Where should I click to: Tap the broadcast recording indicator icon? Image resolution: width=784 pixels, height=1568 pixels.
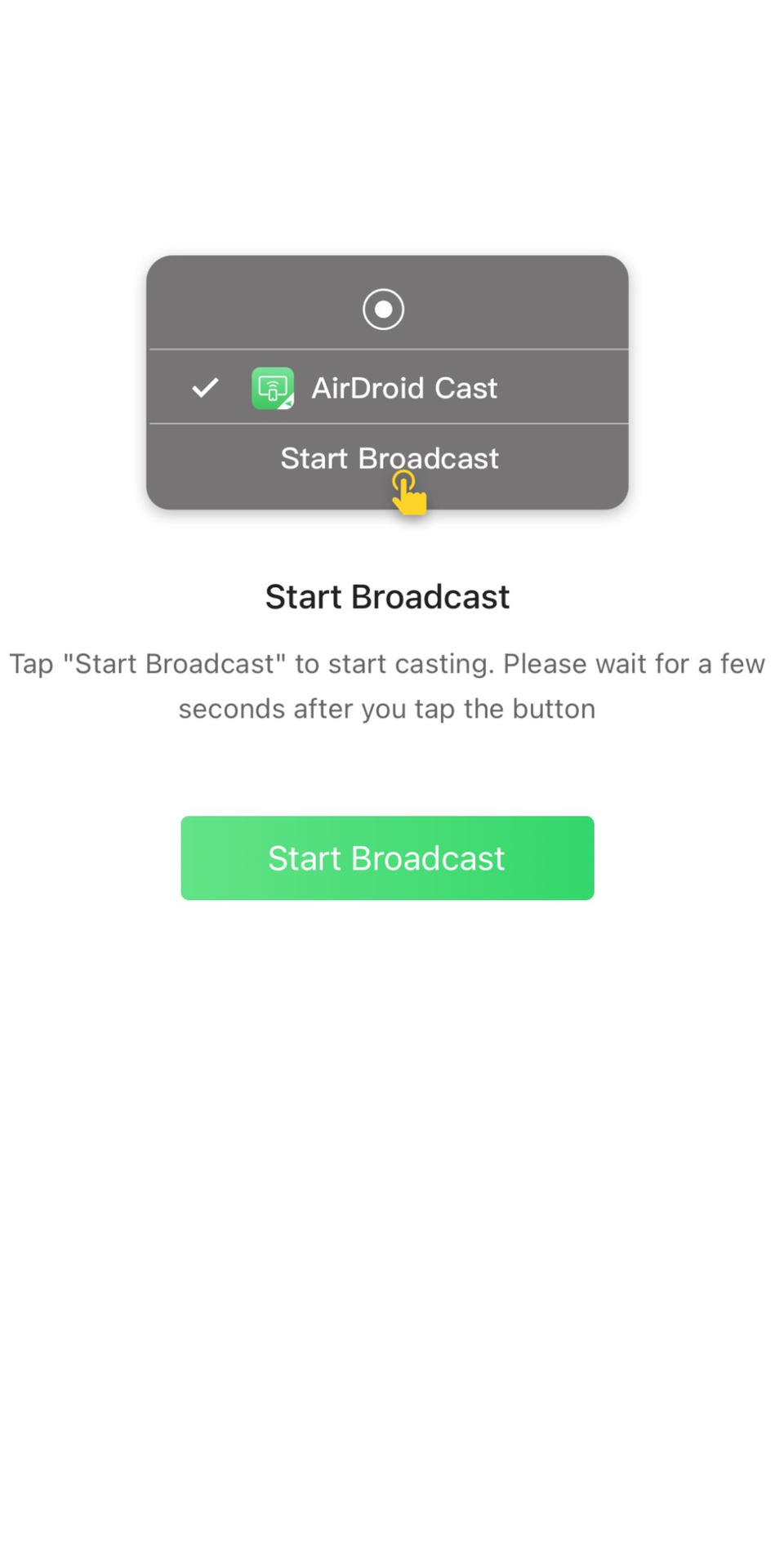[x=383, y=309]
